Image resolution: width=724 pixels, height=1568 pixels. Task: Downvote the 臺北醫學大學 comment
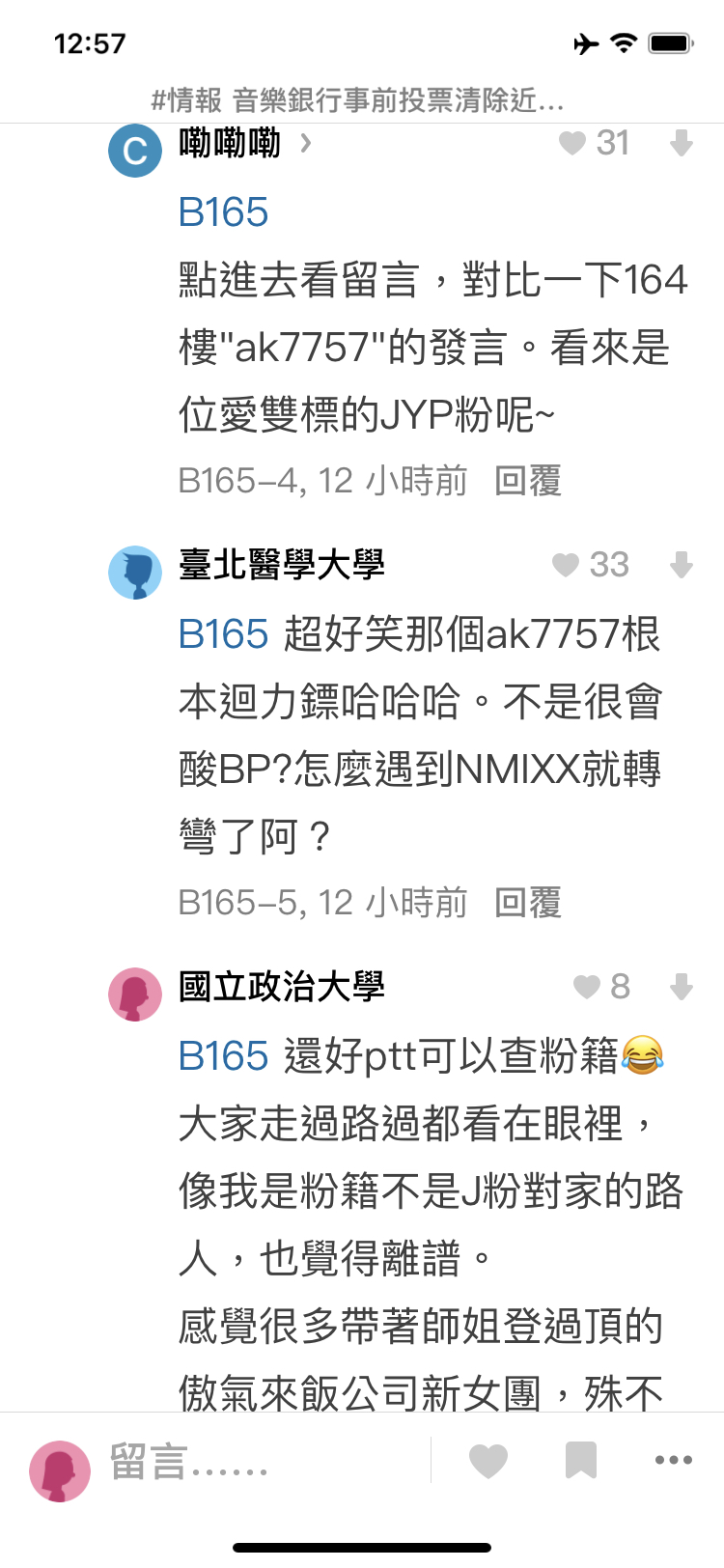point(682,566)
